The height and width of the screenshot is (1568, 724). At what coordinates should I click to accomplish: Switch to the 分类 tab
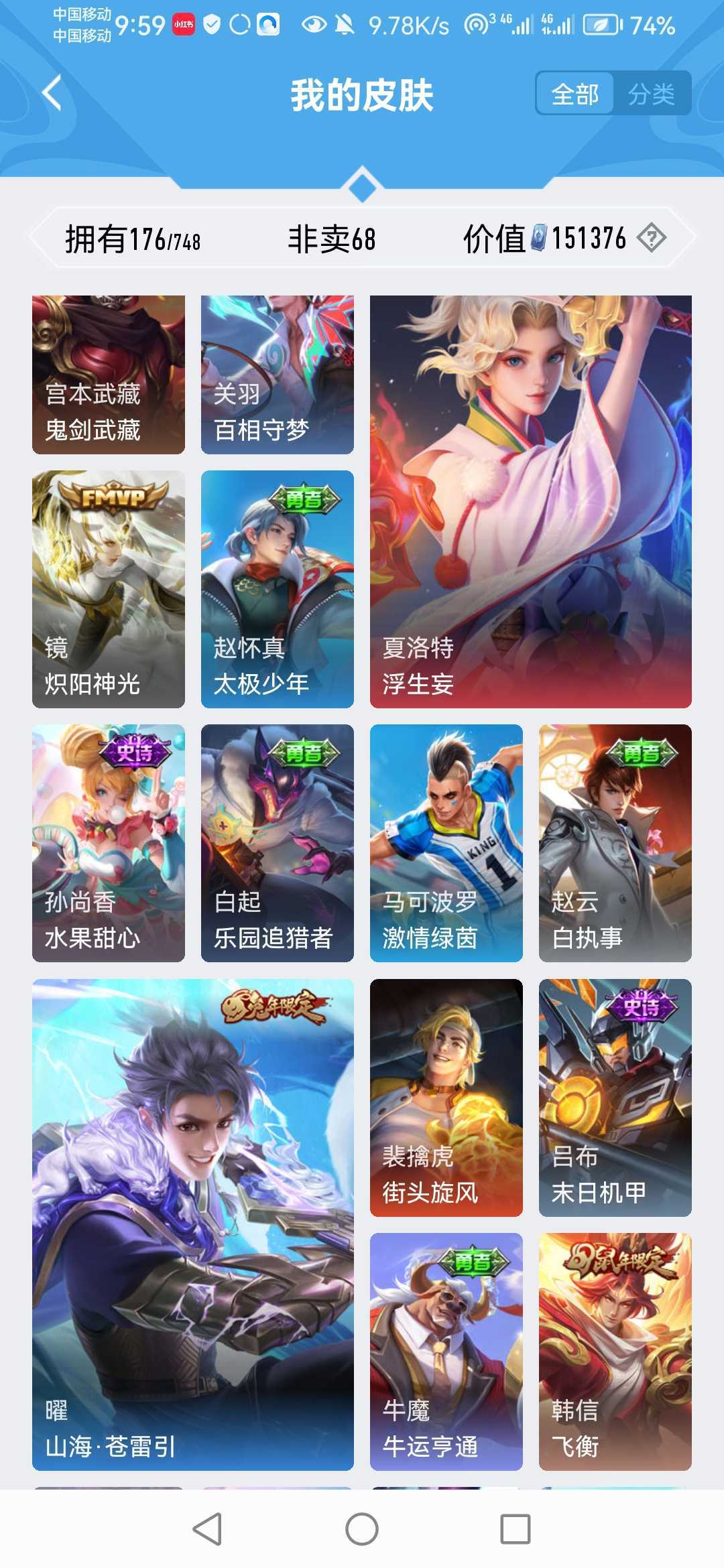click(x=652, y=94)
